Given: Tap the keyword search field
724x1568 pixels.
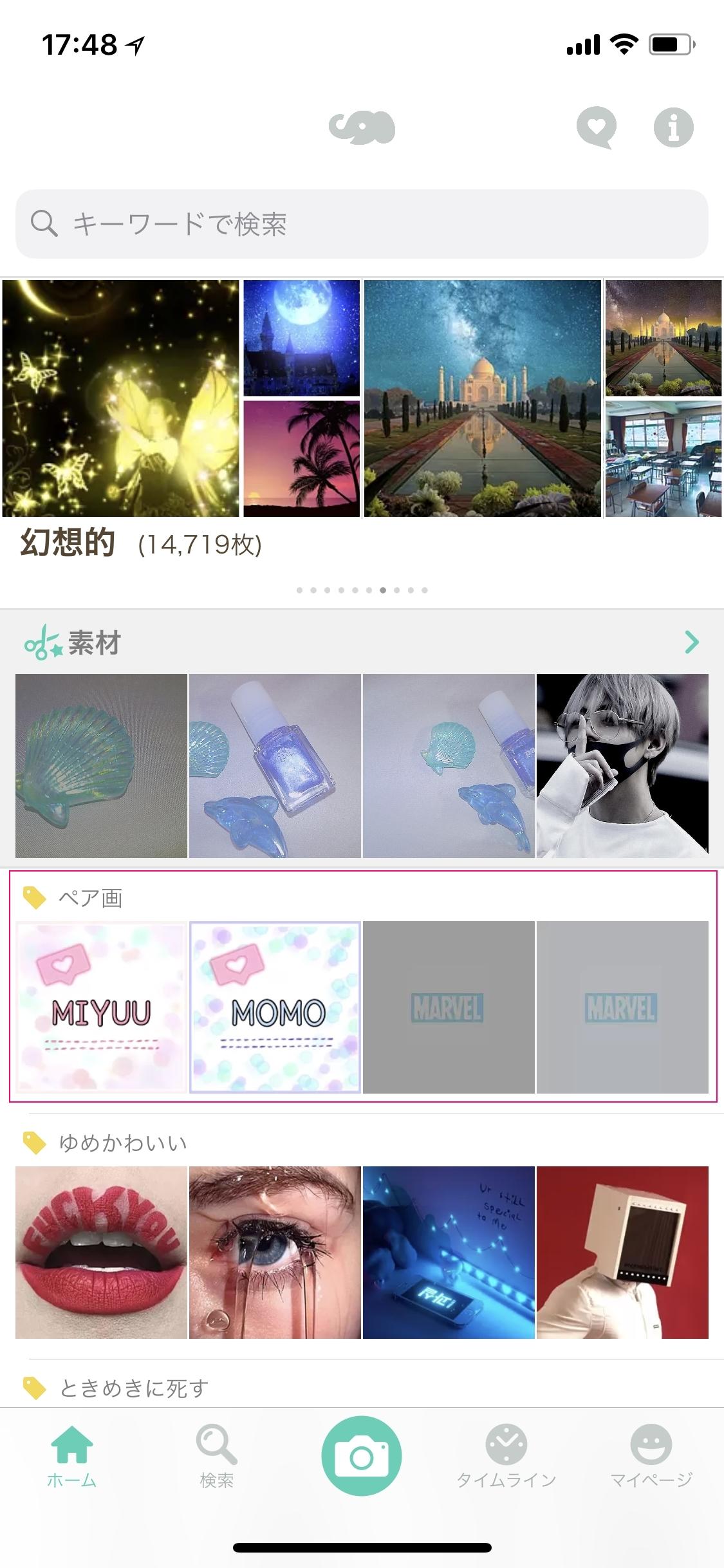Looking at the screenshot, I should [362, 224].
